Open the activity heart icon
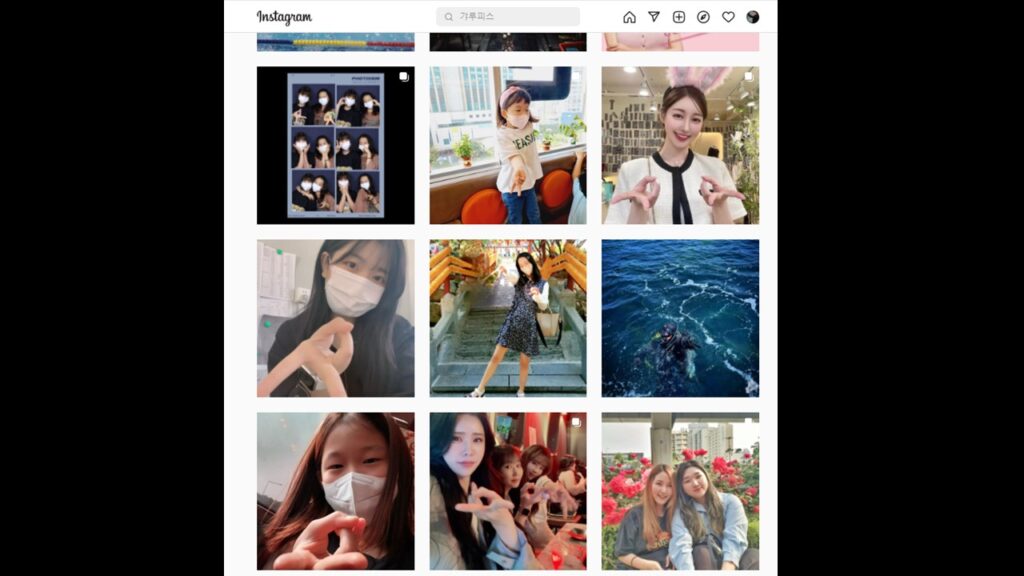 pos(728,17)
